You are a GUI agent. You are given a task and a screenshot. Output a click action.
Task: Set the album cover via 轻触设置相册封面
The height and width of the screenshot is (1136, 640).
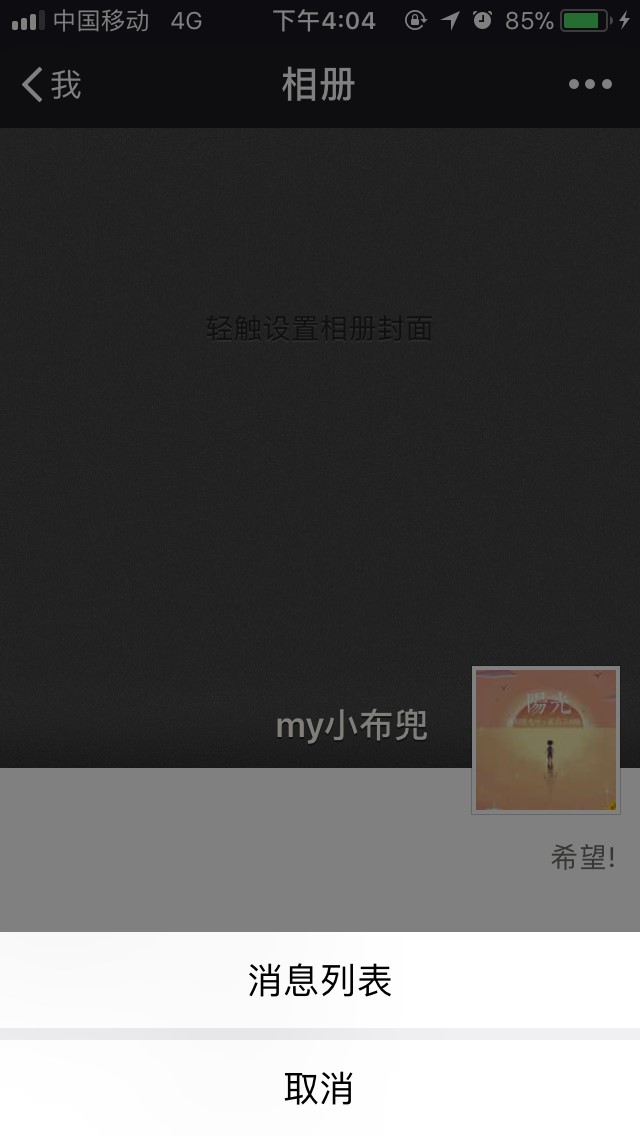[x=319, y=329]
